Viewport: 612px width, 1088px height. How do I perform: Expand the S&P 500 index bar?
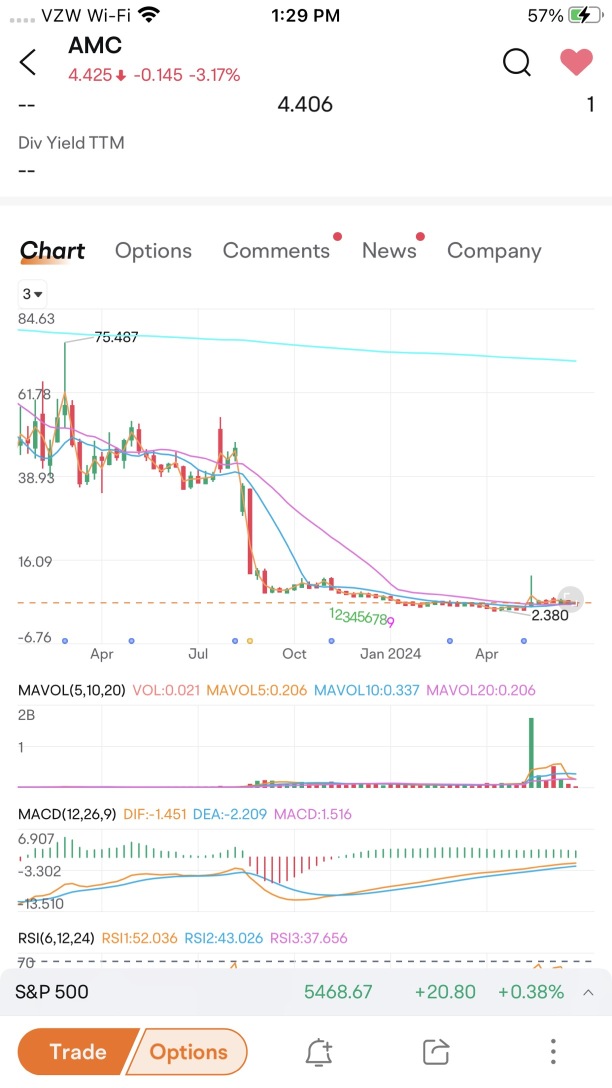pos(588,992)
